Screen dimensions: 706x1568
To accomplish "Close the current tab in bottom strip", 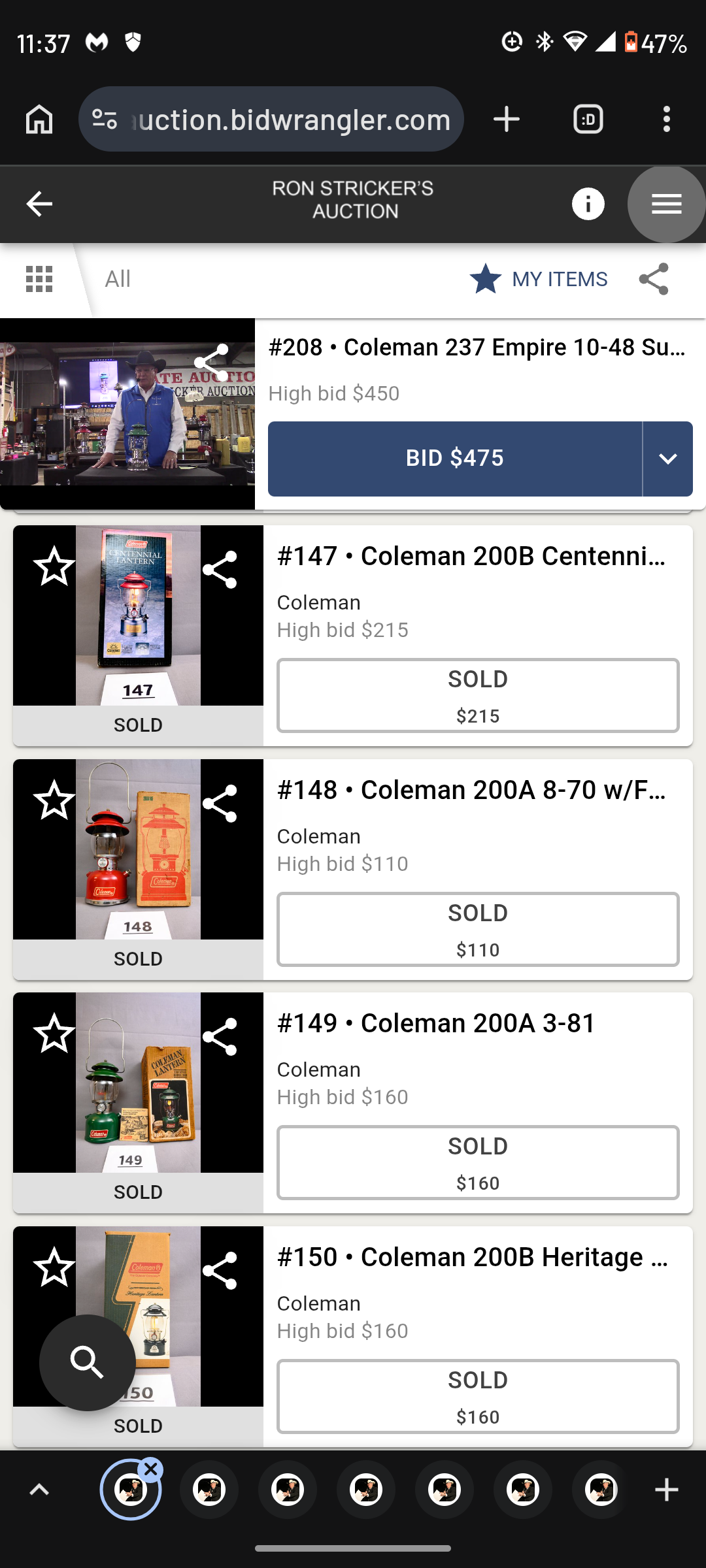I will 151,1470.
